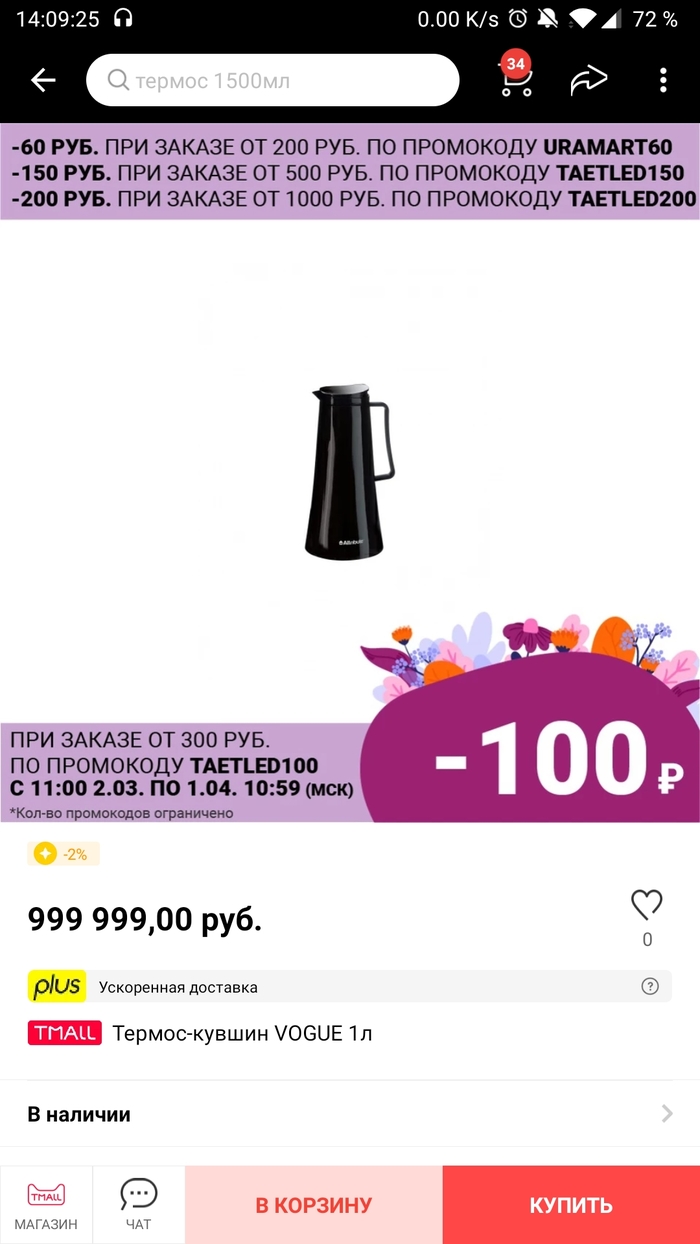Add the item with В КОРЗИНУ

coord(313,1205)
